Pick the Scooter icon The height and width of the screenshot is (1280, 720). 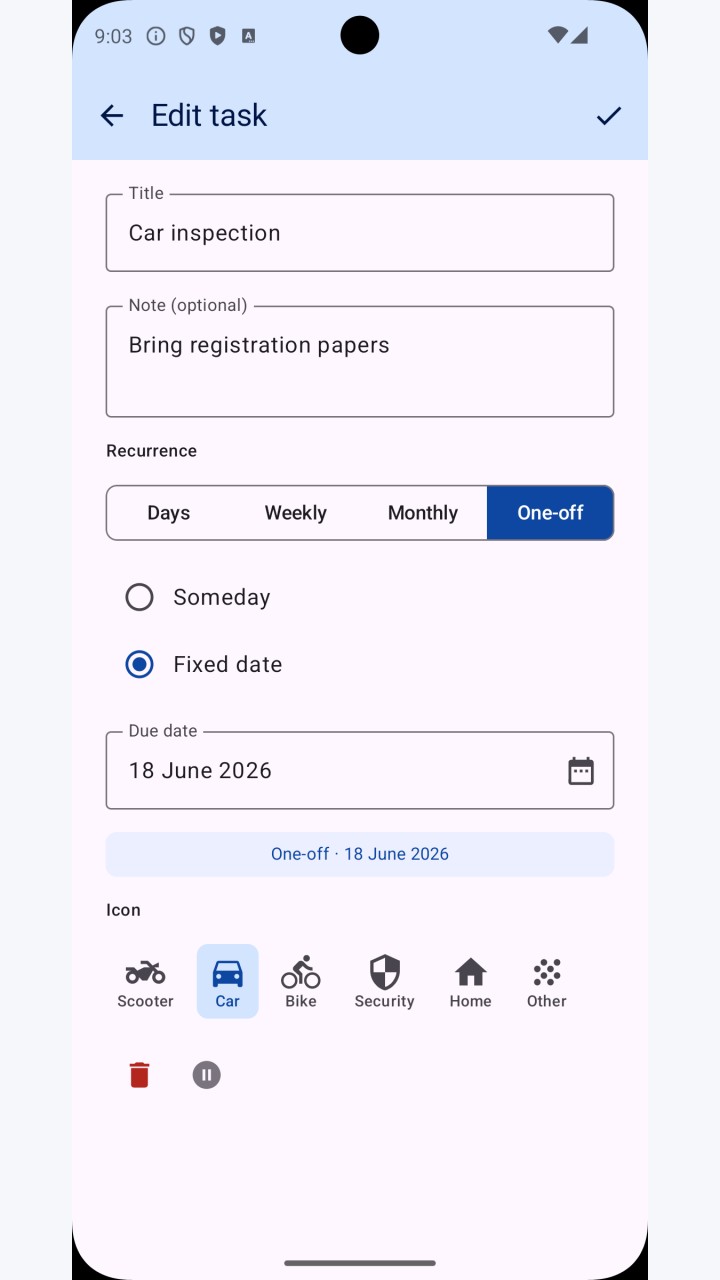pyautogui.click(x=145, y=981)
